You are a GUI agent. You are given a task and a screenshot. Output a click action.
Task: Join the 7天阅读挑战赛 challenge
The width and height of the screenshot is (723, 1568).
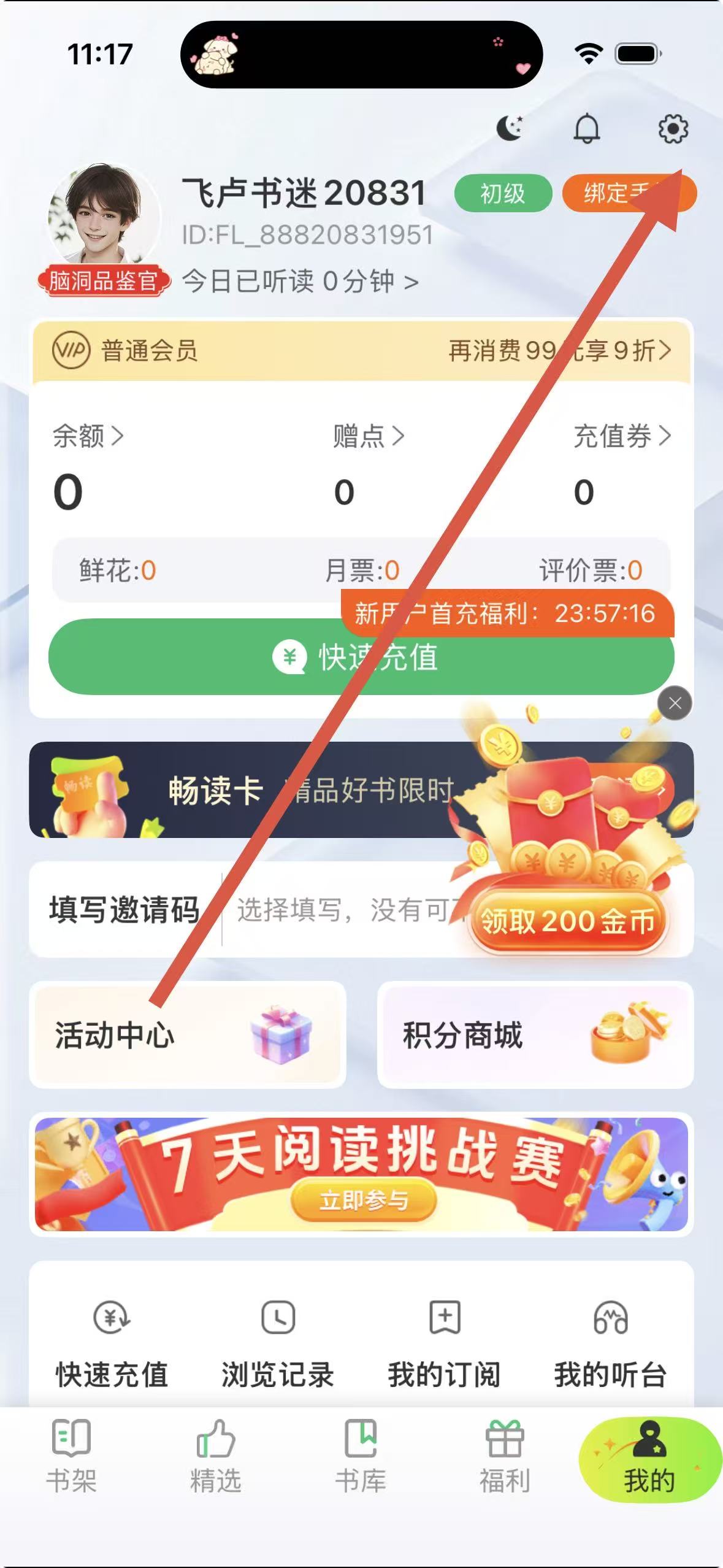point(363,1200)
